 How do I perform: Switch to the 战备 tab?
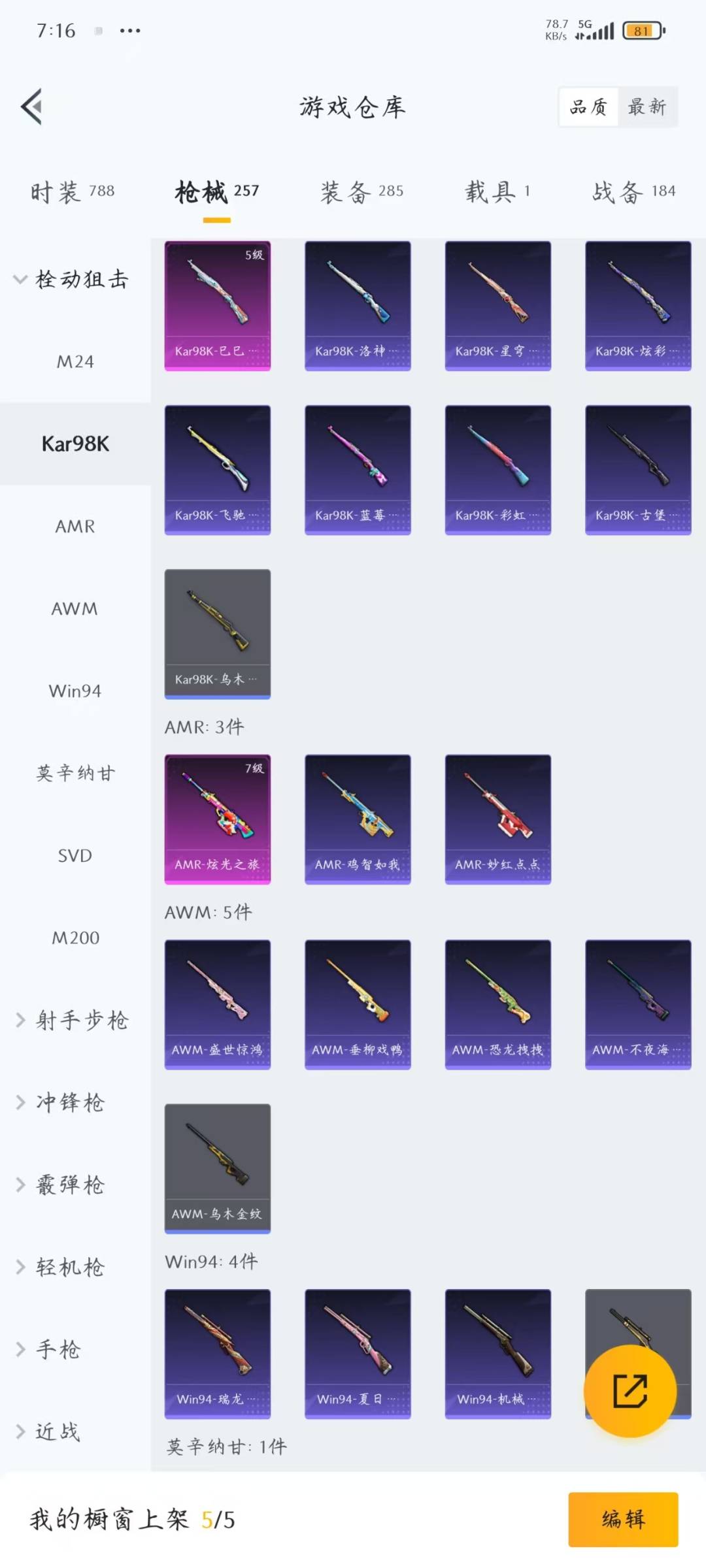click(x=633, y=191)
